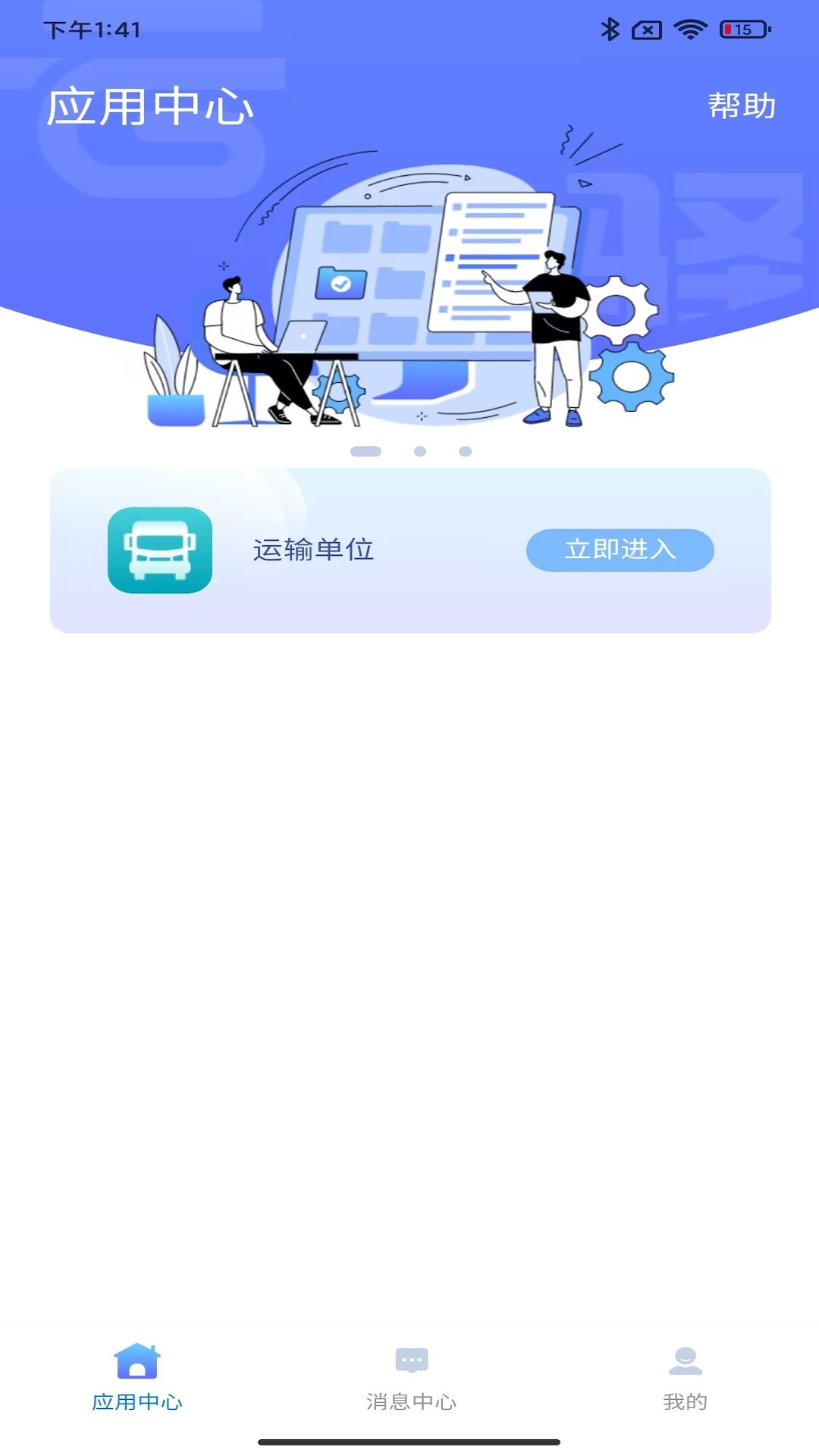The height and width of the screenshot is (1456, 819).
Task: Tap the banner illustration image
Action: (x=409, y=296)
